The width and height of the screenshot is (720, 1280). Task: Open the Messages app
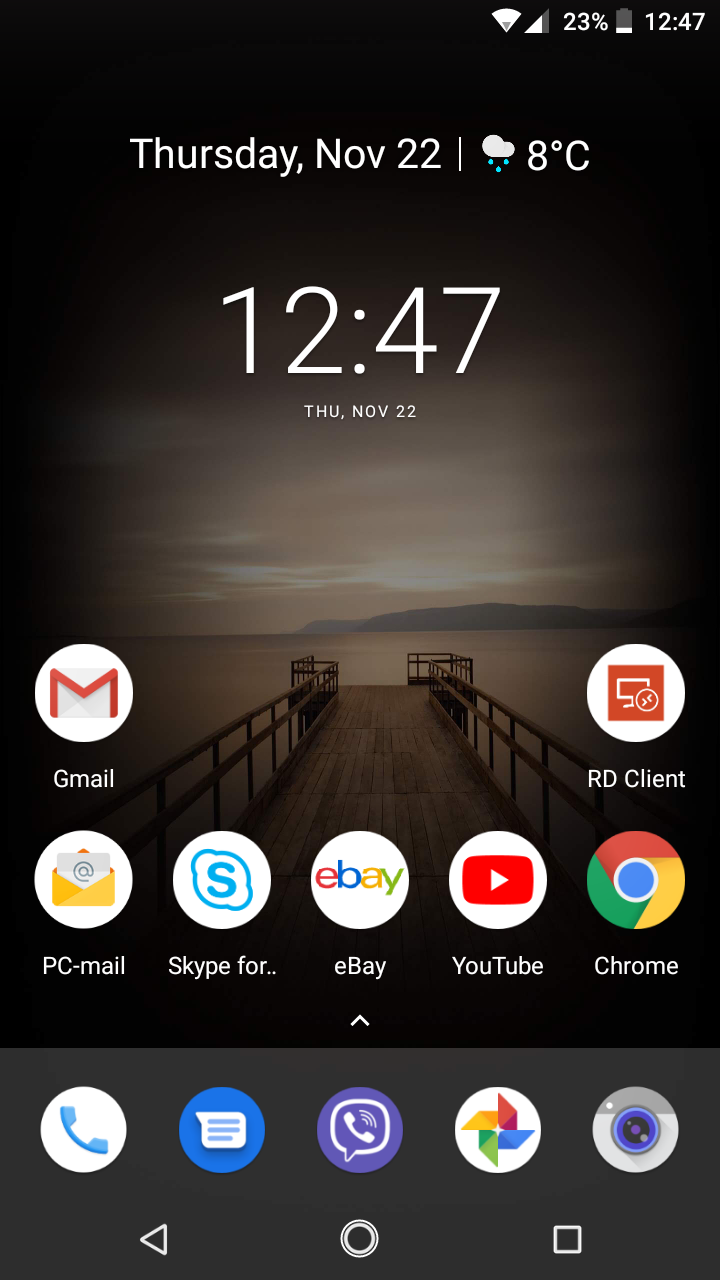click(x=222, y=1130)
